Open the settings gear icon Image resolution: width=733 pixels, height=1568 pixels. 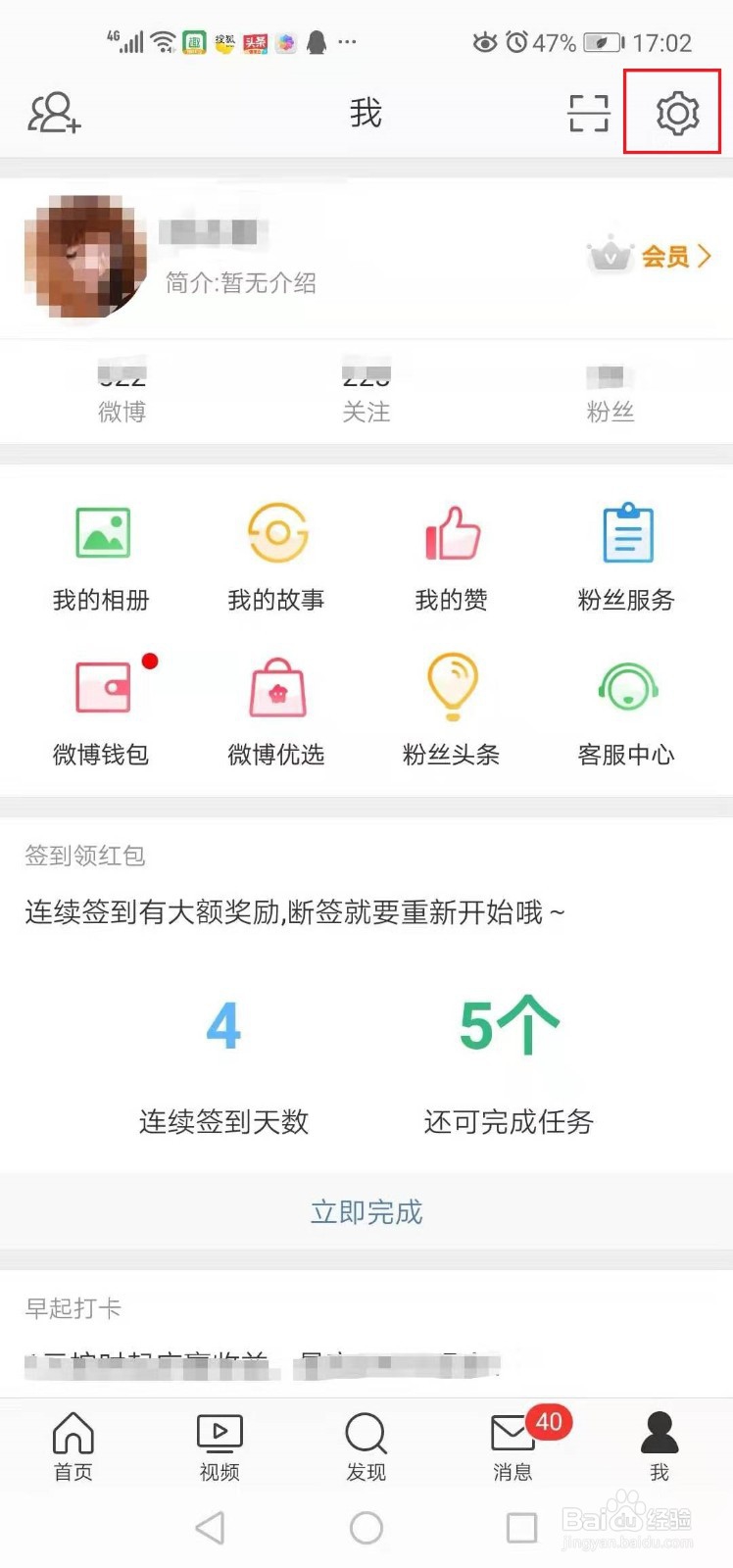pos(677,114)
